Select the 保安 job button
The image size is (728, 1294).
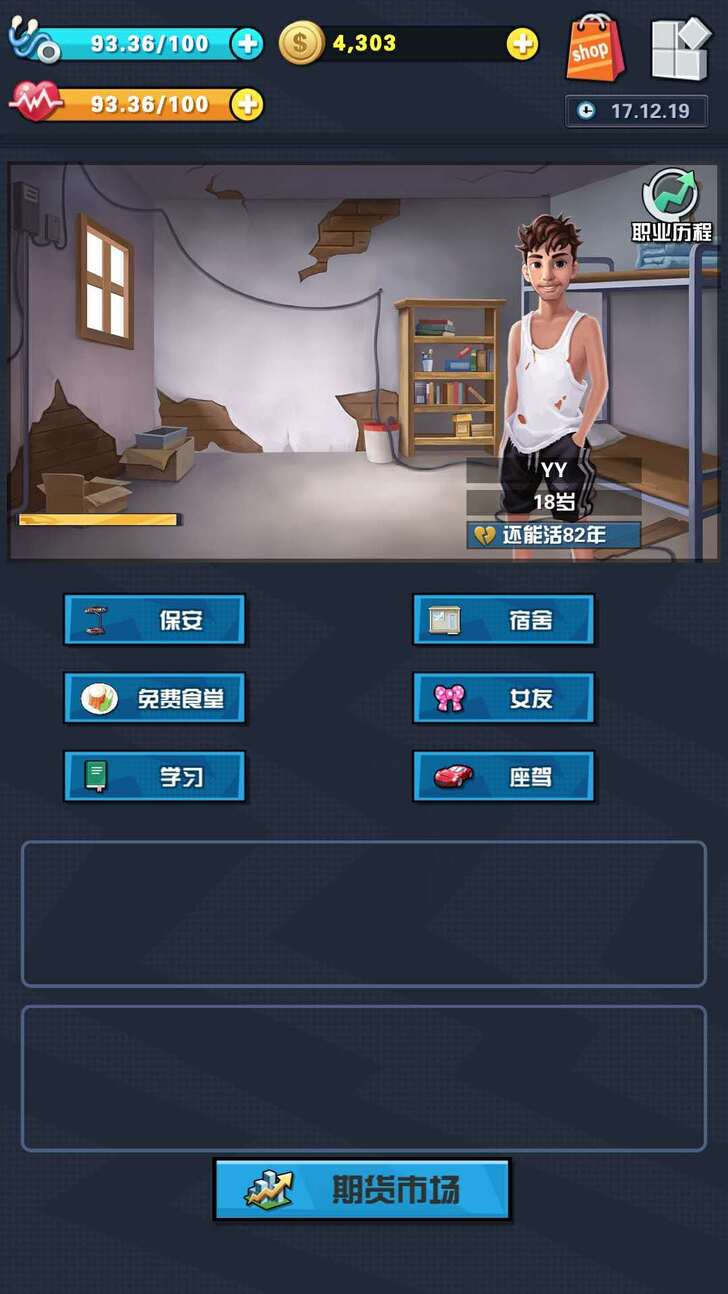[154, 620]
